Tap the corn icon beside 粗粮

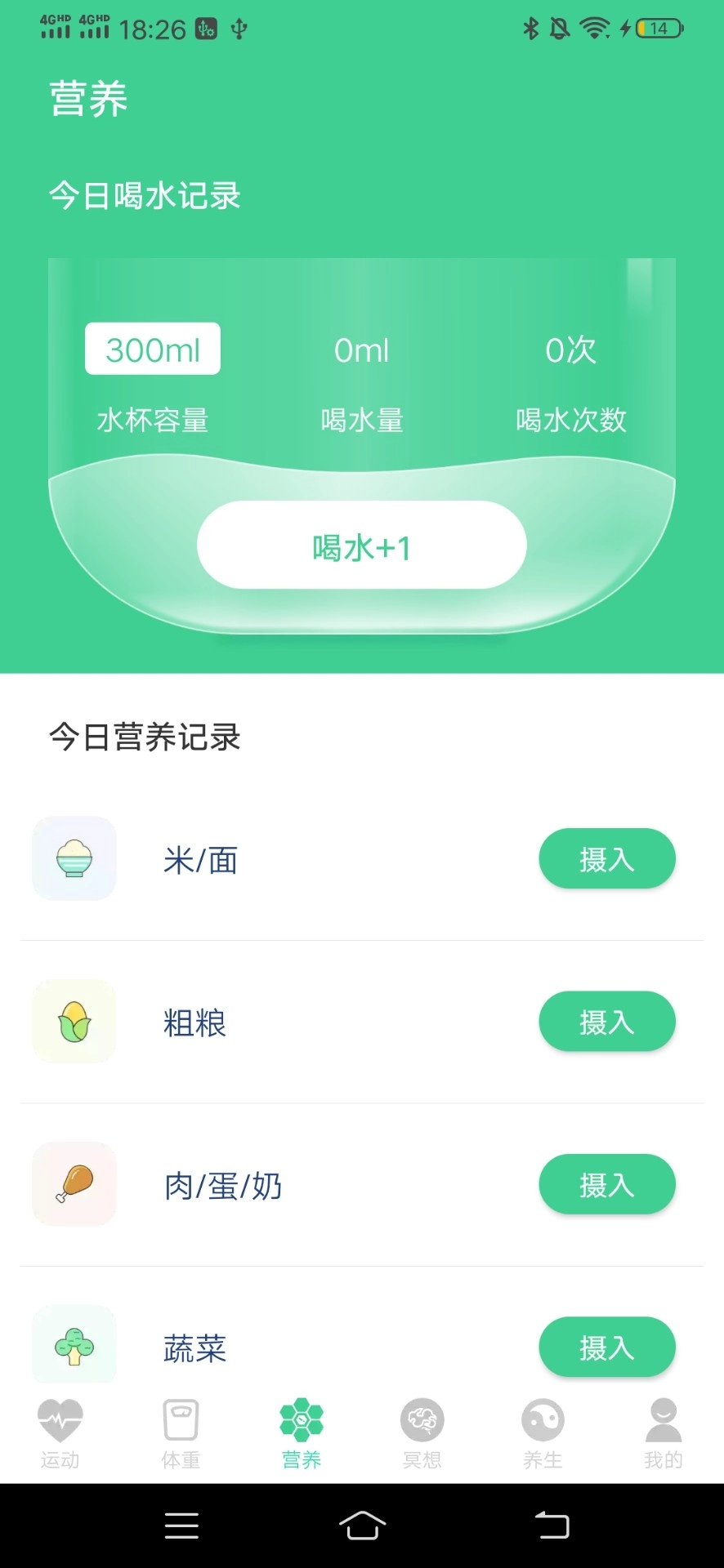[x=74, y=1022]
